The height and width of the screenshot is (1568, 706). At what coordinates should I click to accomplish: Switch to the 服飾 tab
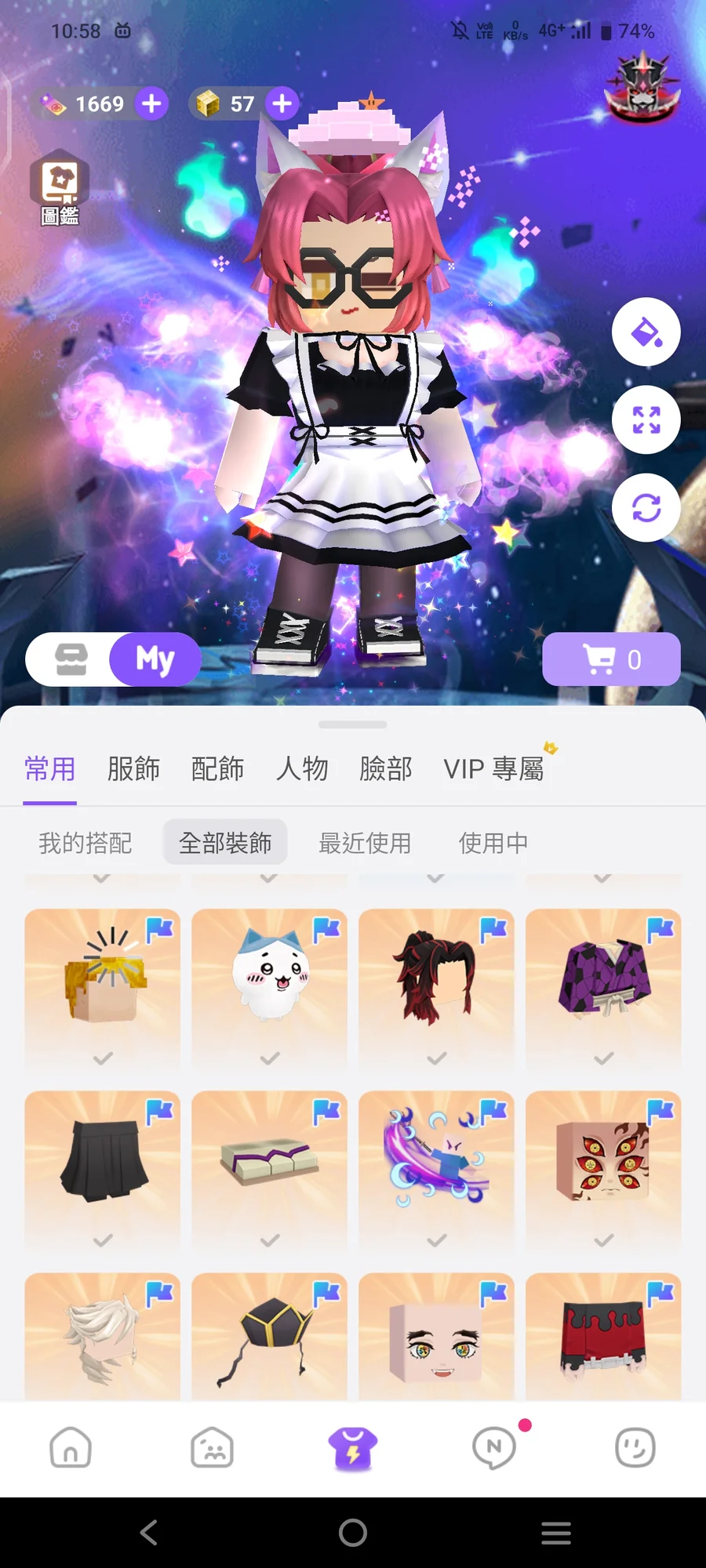pos(133,769)
